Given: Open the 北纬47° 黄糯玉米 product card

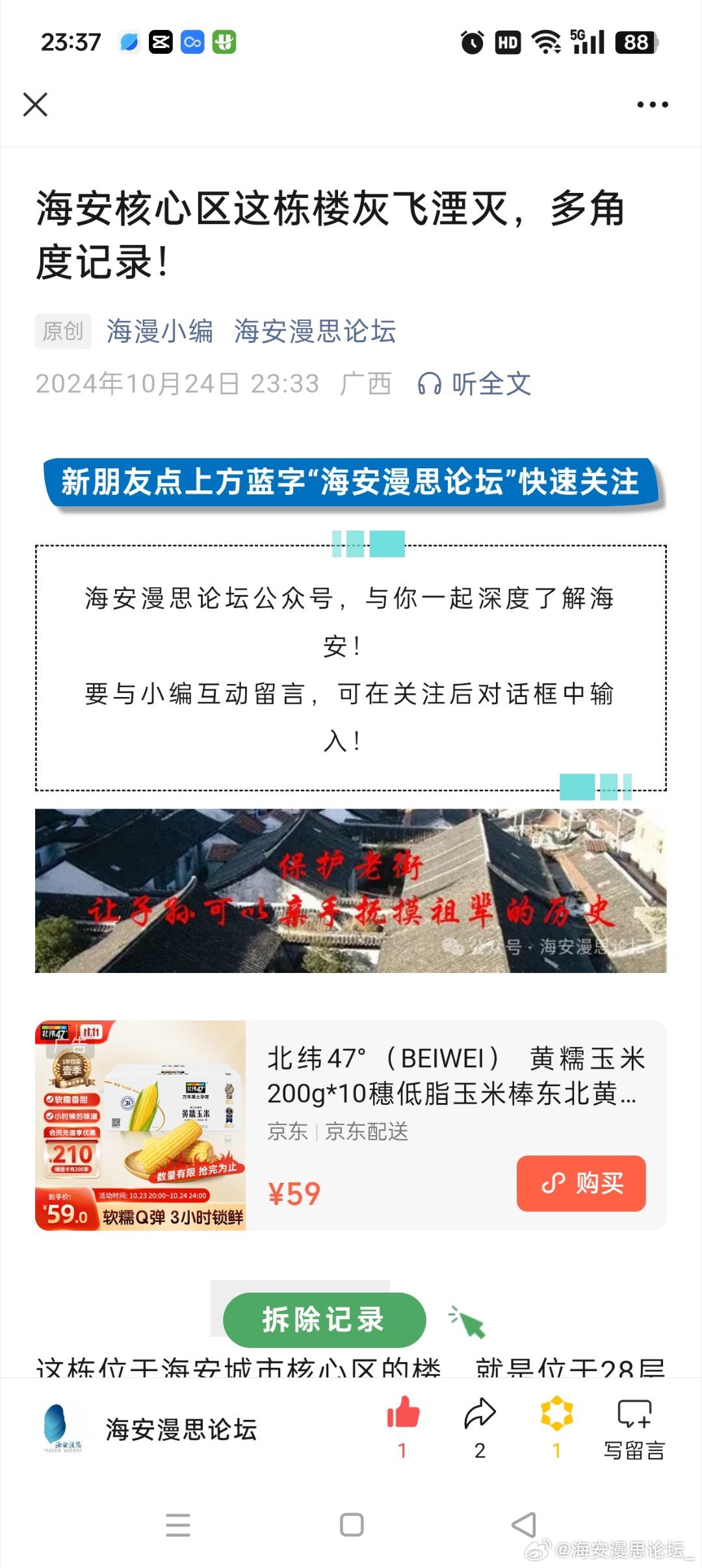Looking at the screenshot, I should [x=351, y=1126].
